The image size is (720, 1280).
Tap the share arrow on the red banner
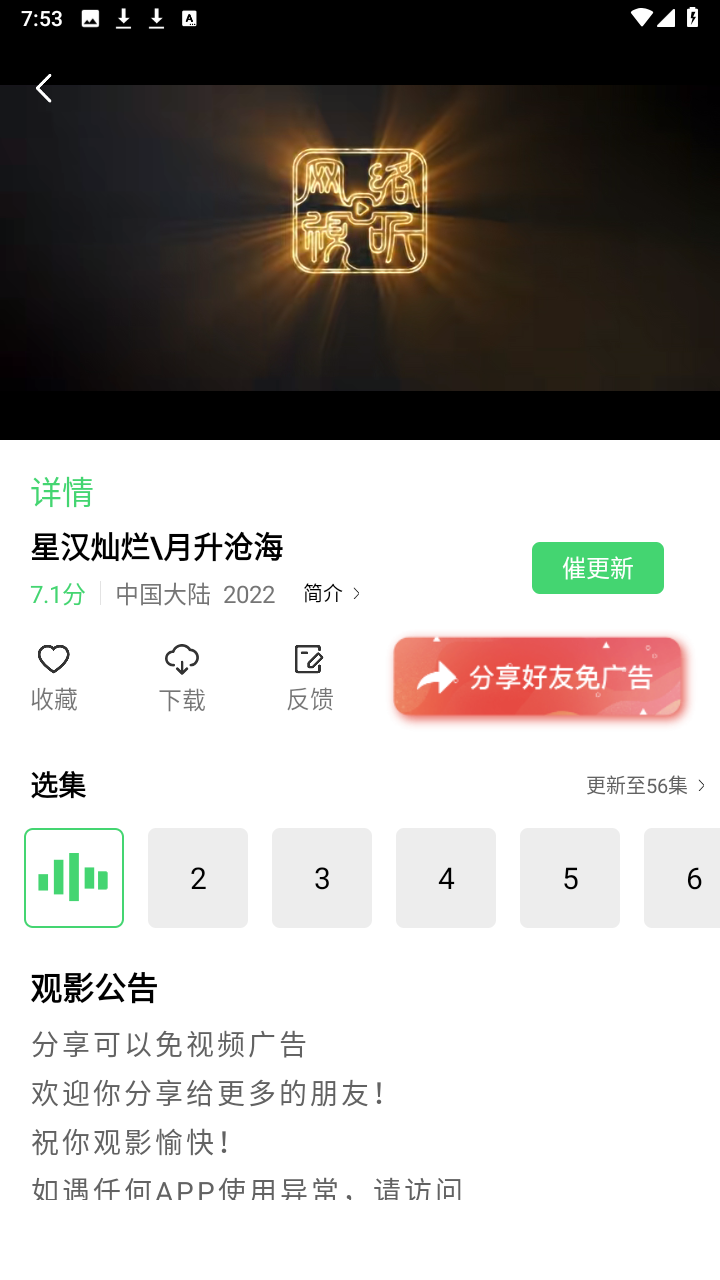[x=438, y=675]
